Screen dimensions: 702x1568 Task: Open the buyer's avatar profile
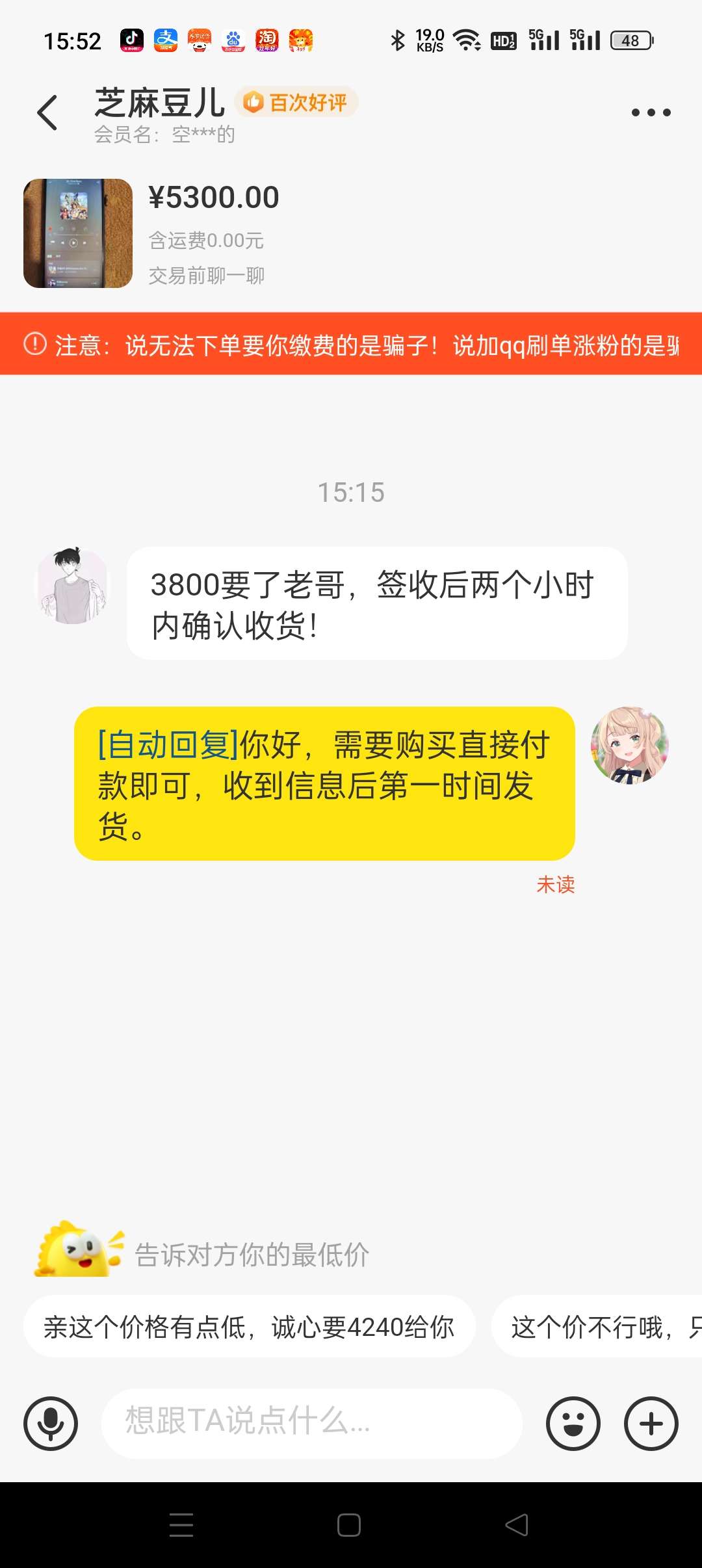(x=72, y=585)
